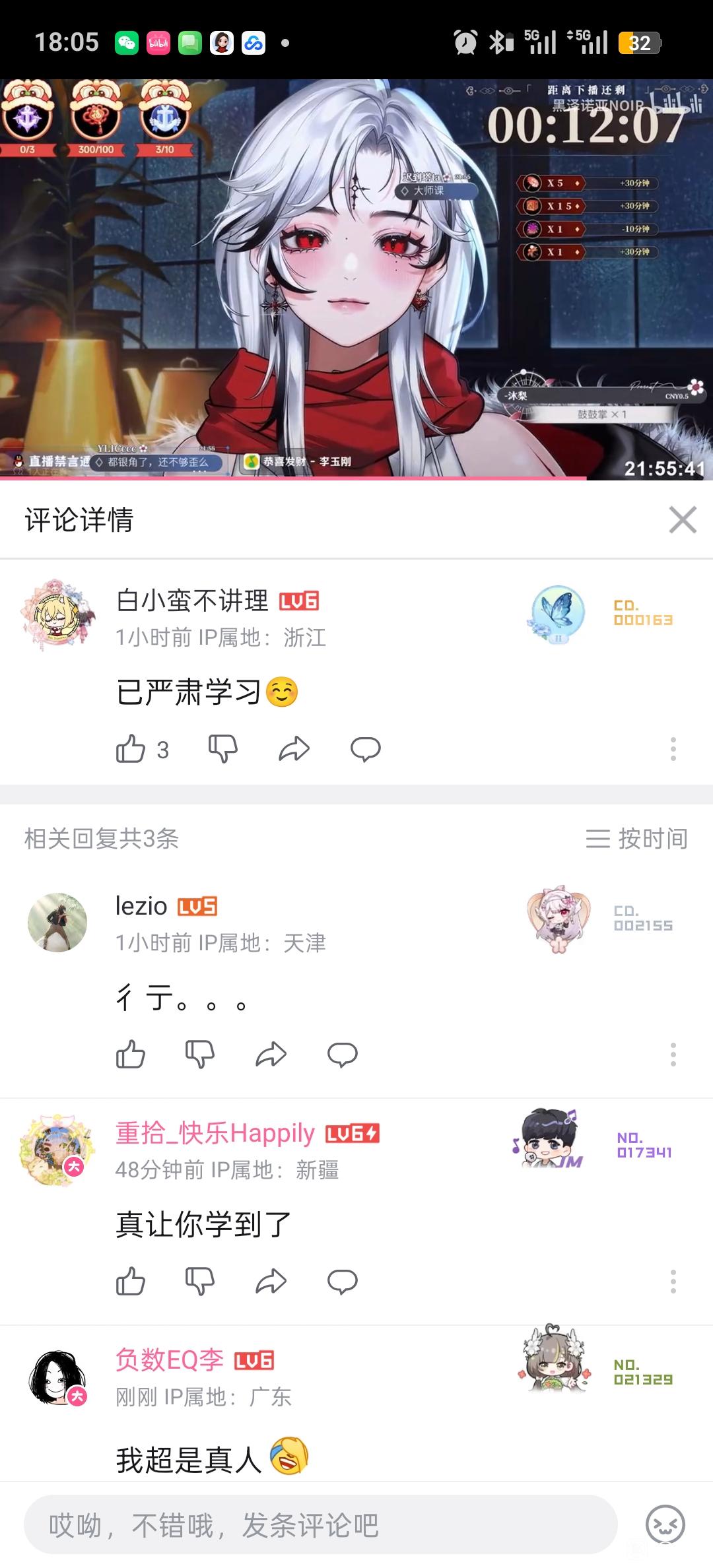
Task: Like 重拾_快乐Happily's reply
Action: coord(131,1282)
